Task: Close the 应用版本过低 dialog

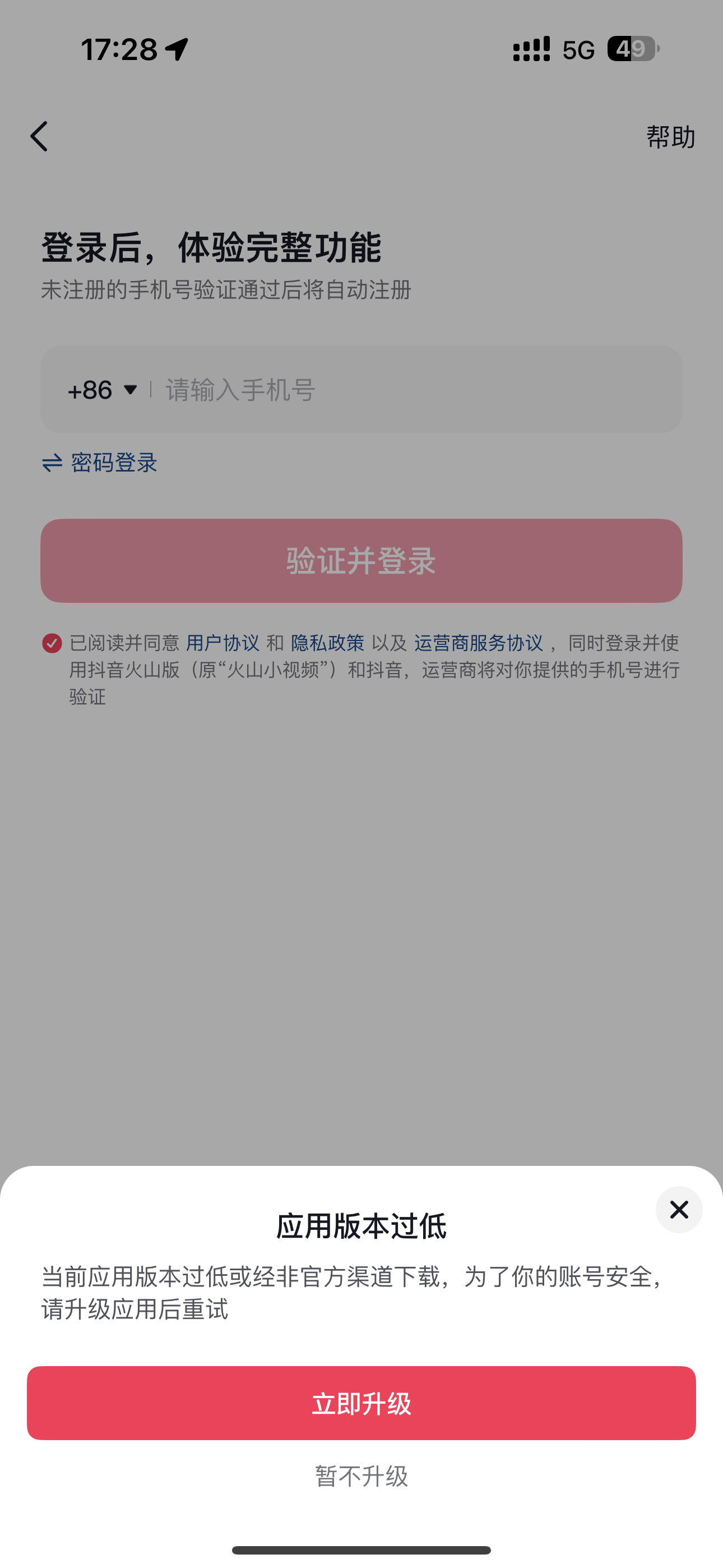Action: pyautogui.click(x=679, y=1210)
